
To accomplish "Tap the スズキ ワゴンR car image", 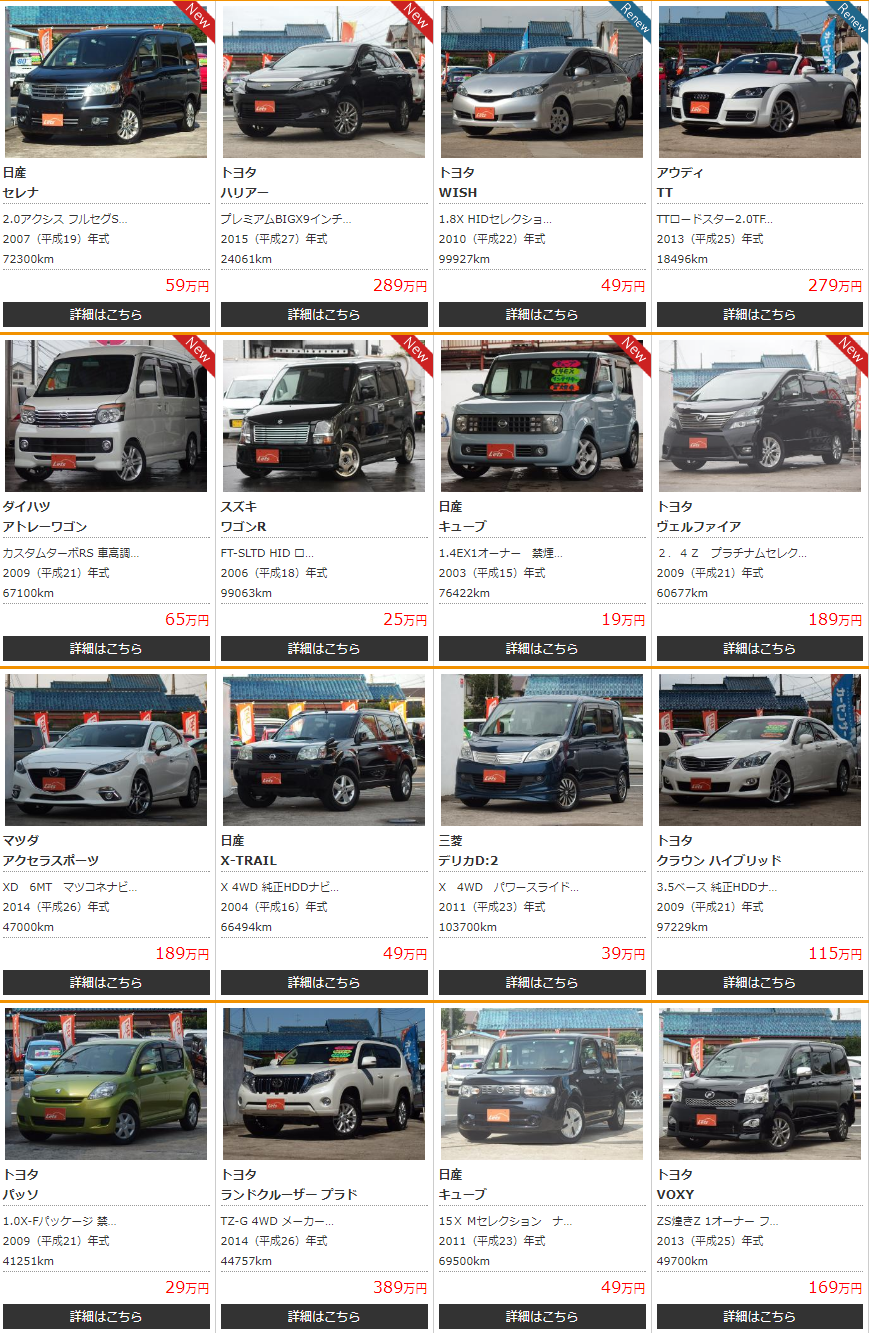I will point(324,416).
